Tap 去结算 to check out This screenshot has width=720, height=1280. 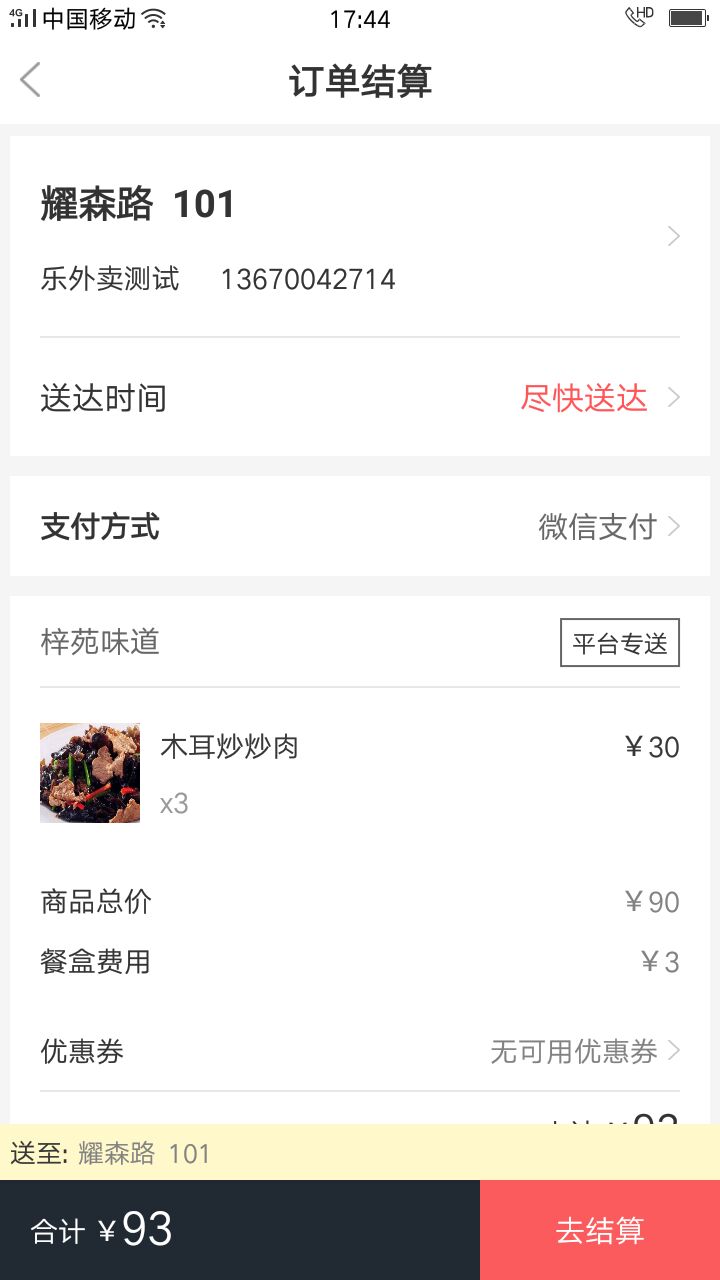pos(600,1230)
